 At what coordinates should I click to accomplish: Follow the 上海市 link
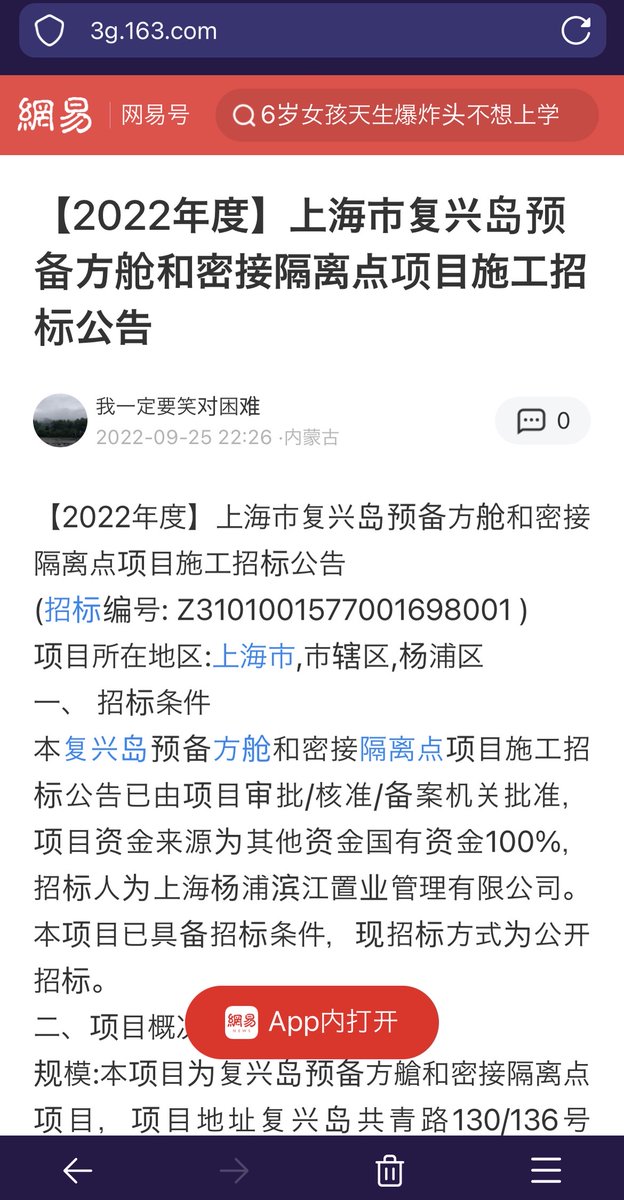tap(254, 656)
